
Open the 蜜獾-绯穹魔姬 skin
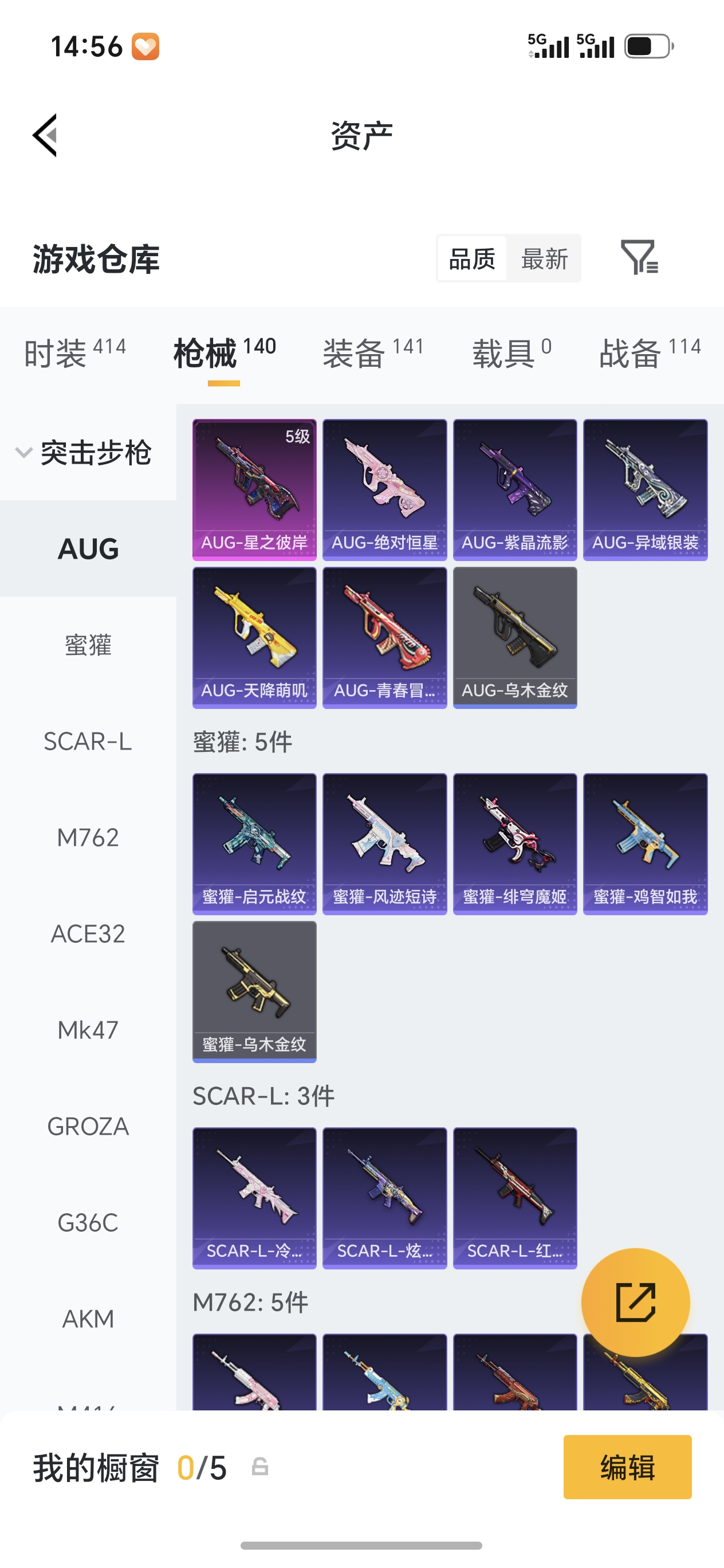pyautogui.click(x=515, y=844)
